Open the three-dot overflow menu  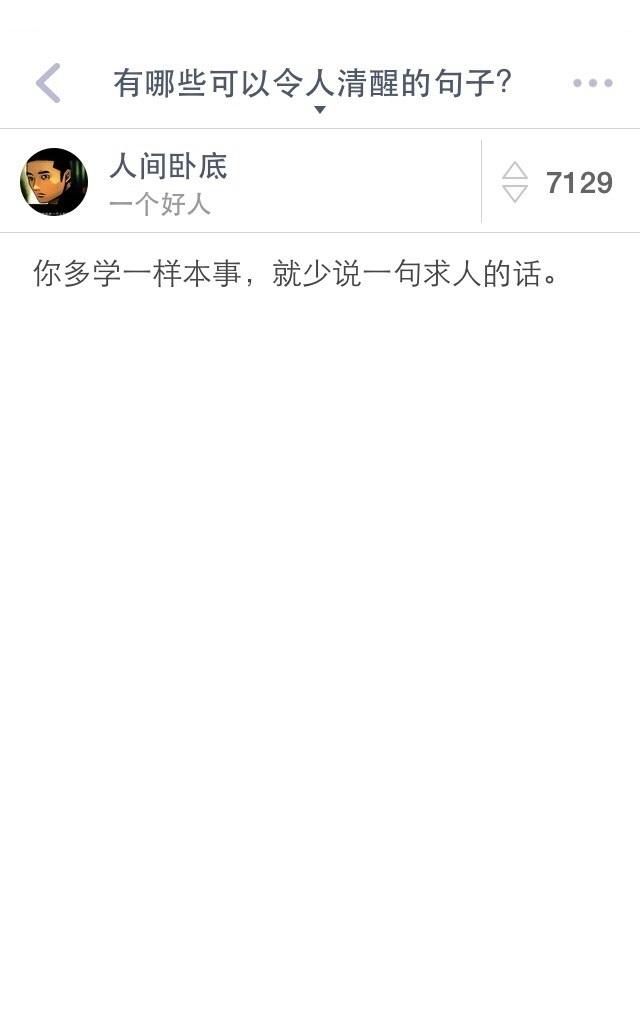pyautogui.click(x=592, y=83)
